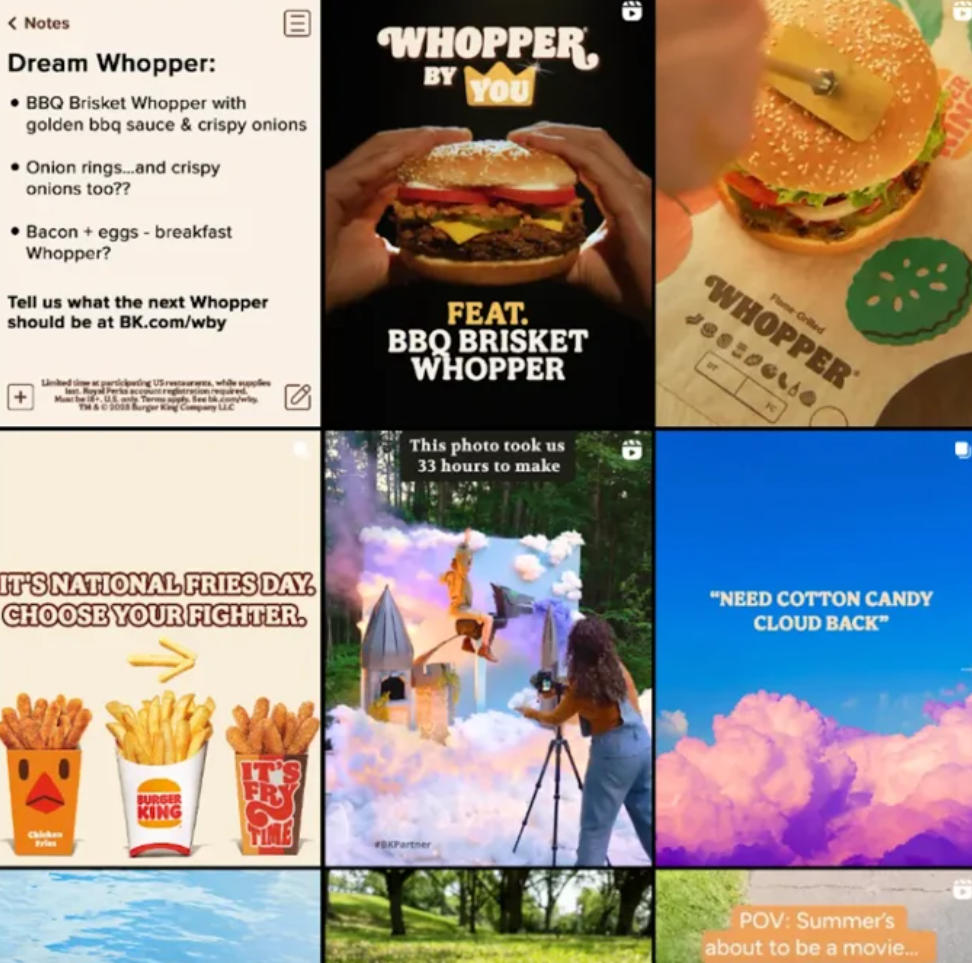972x963 pixels.
Task: Open the 'Need Cotton Candy Cloud Back' post
Action: point(813,648)
